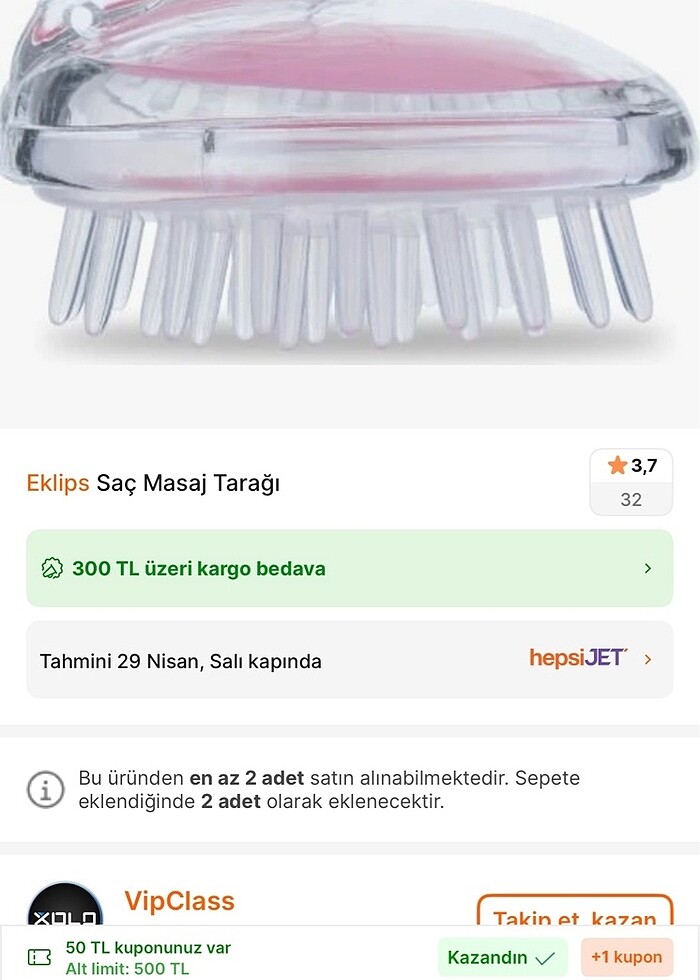Tap the +1 kupon button
Screen dimensions: 700x980
coord(626,957)
